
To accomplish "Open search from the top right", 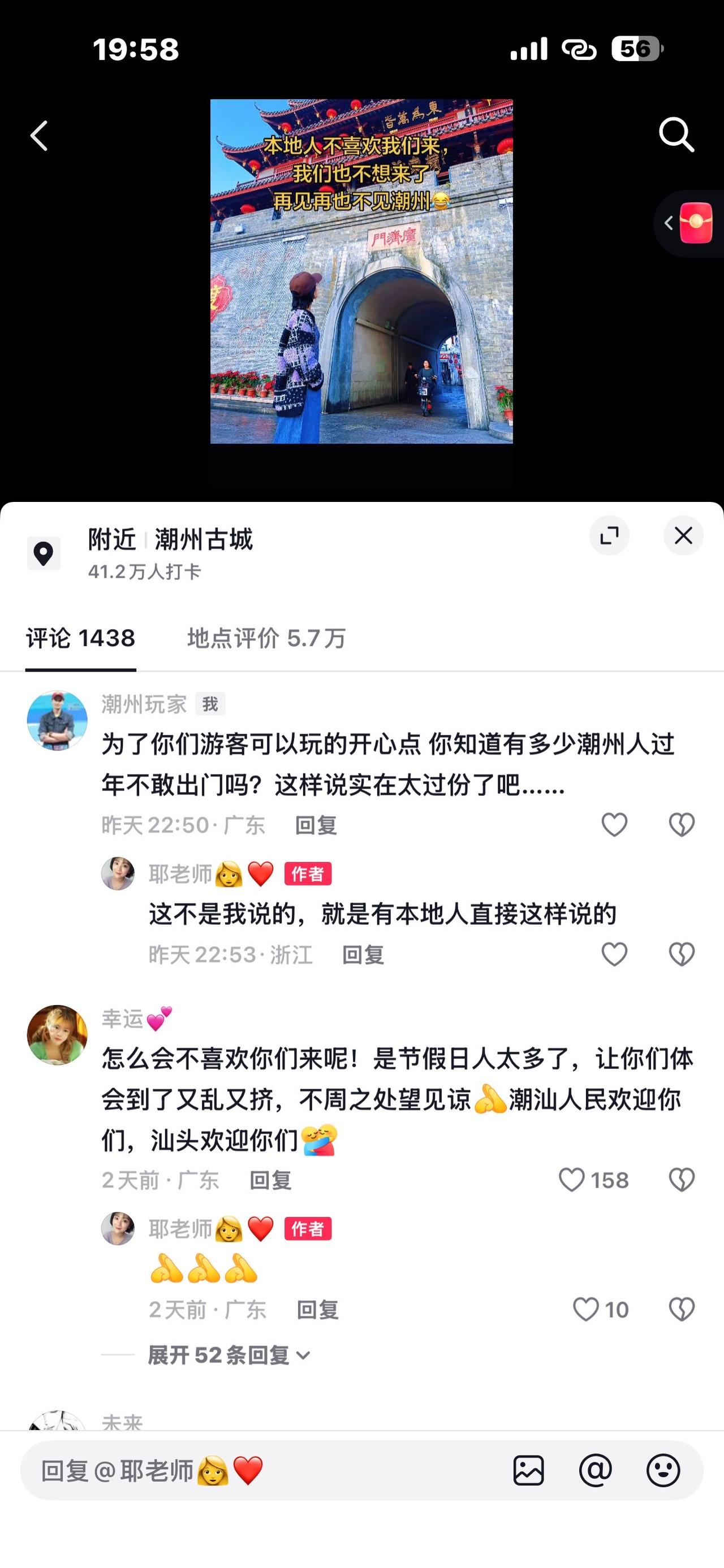I will (676, 135).
